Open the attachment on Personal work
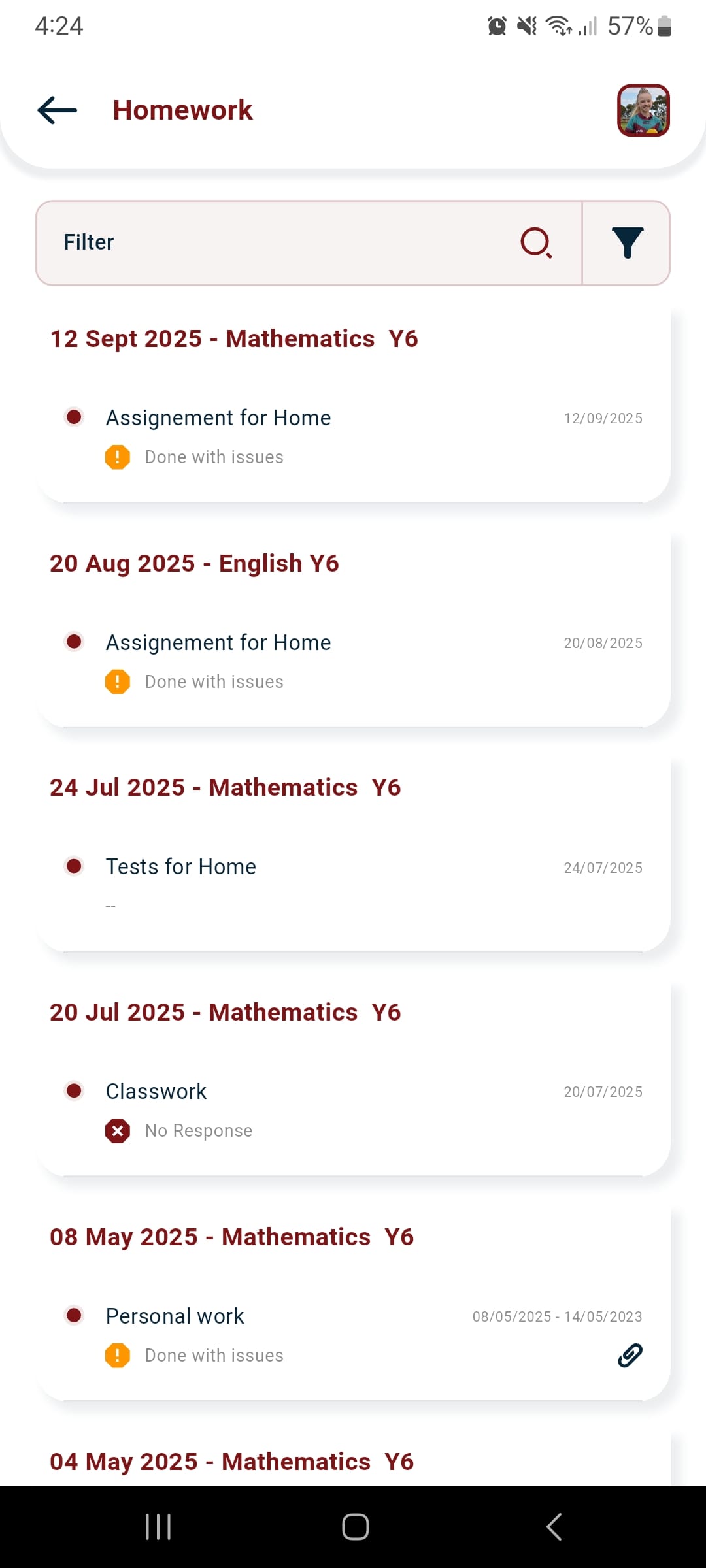The height and width of the screenshot is (1568, 706). click(630, 1356)
